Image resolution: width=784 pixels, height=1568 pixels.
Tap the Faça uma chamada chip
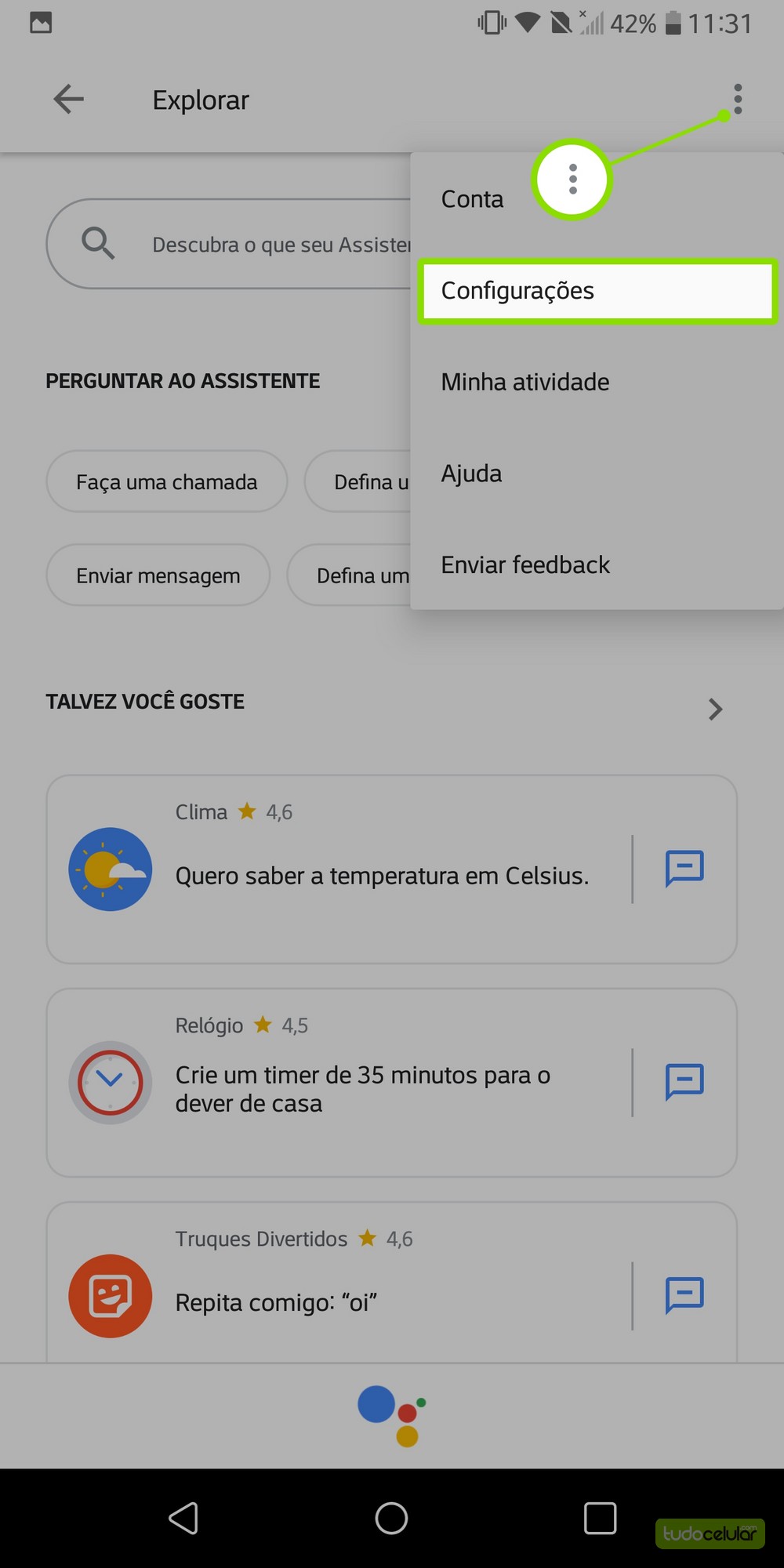click(166, 481)
